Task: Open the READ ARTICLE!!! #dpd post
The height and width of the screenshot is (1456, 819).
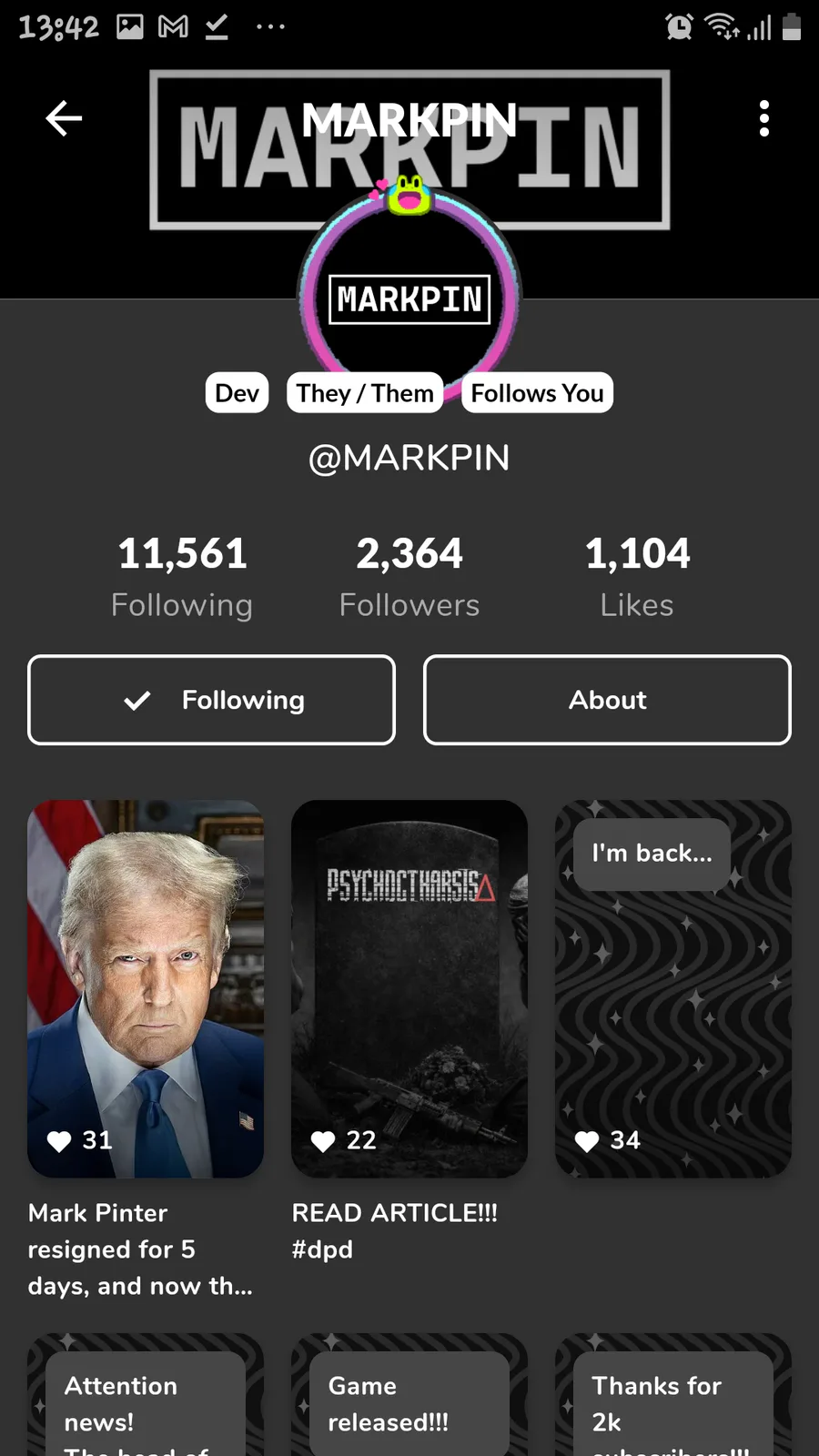Action: point(409,988)
